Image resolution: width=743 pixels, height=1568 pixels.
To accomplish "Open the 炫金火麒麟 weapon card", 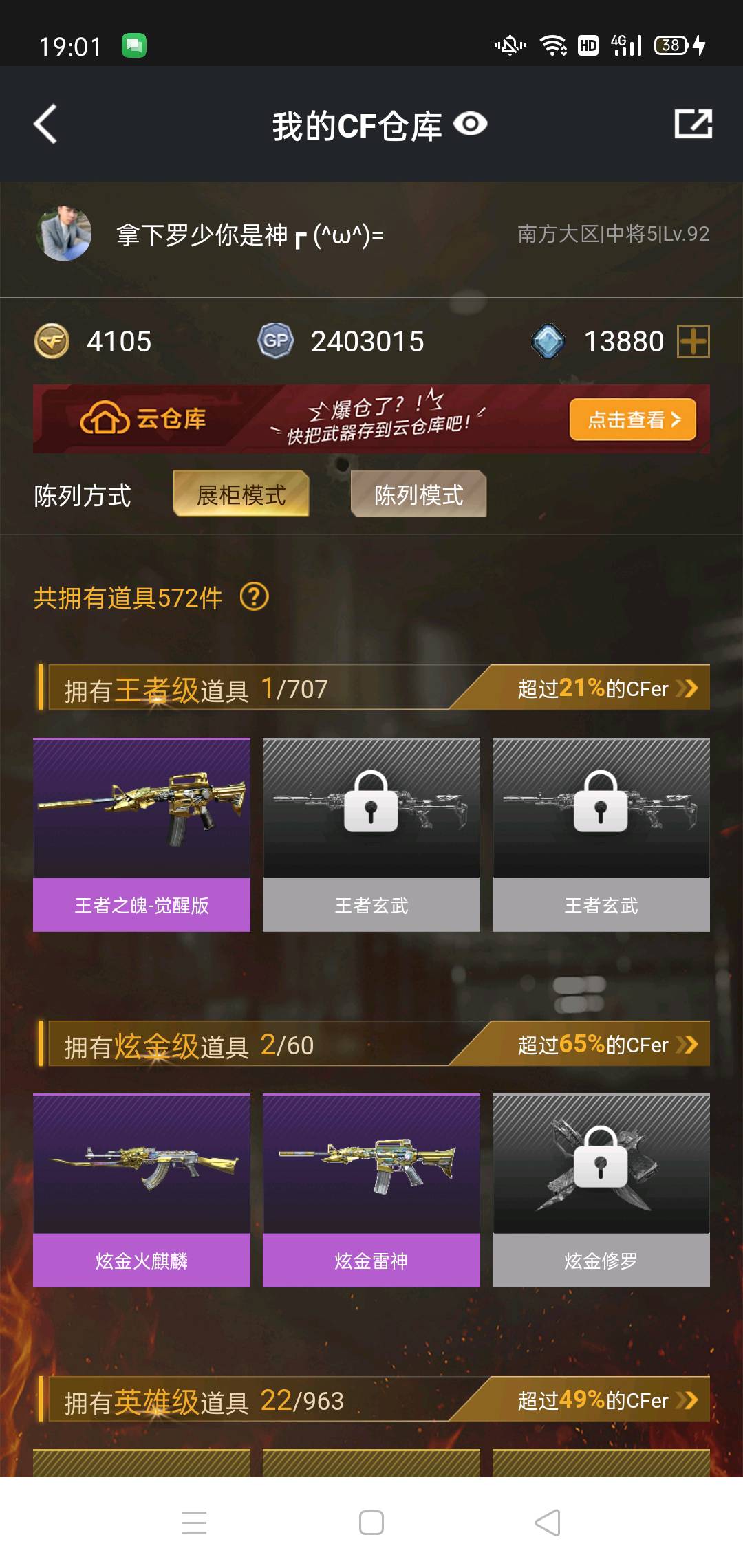I will click(142, 1190).
